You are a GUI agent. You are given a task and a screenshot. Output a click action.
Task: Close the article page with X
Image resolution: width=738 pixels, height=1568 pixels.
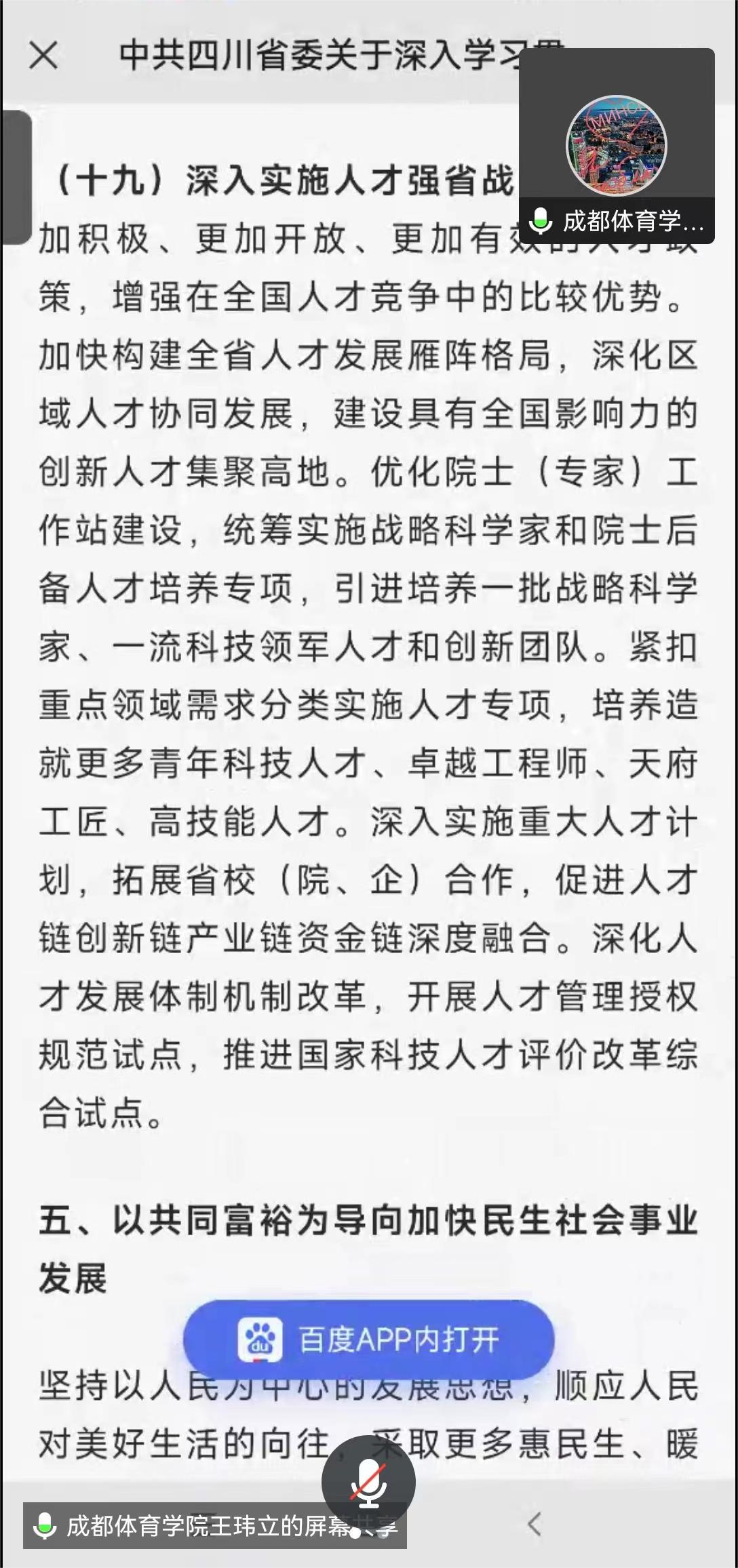43,55
